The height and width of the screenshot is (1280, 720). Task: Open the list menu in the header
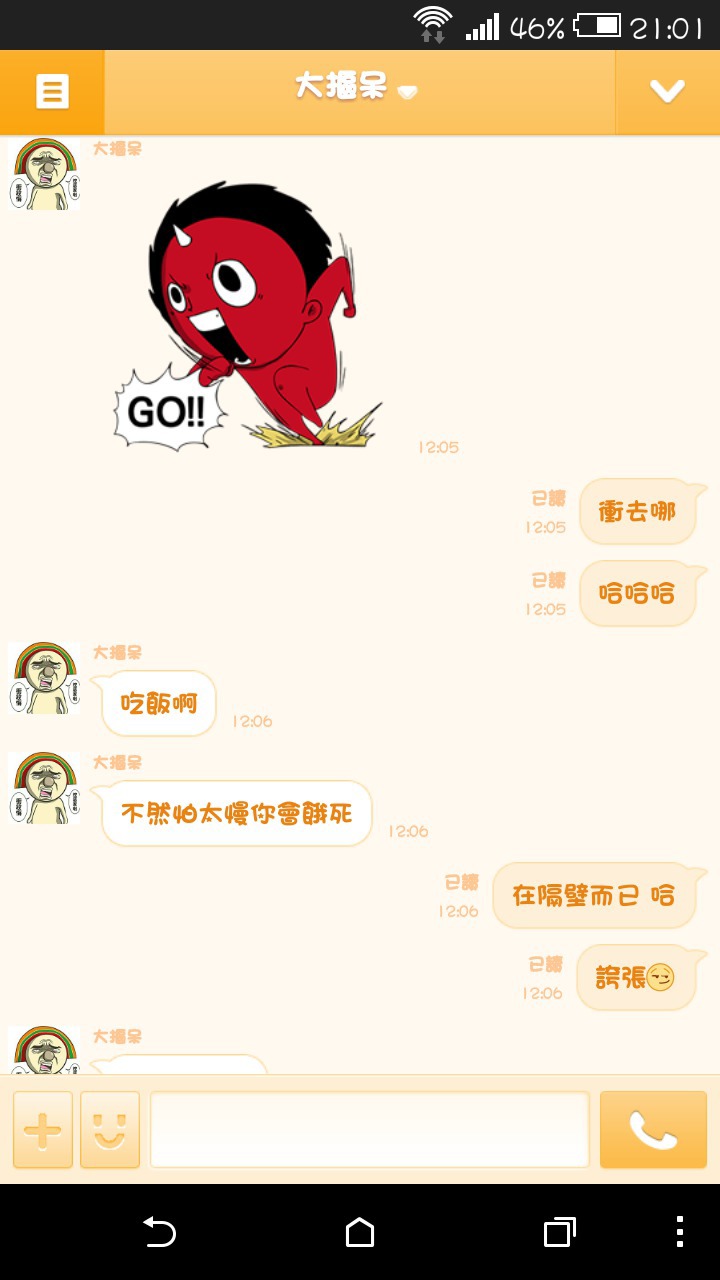(52, 92)
